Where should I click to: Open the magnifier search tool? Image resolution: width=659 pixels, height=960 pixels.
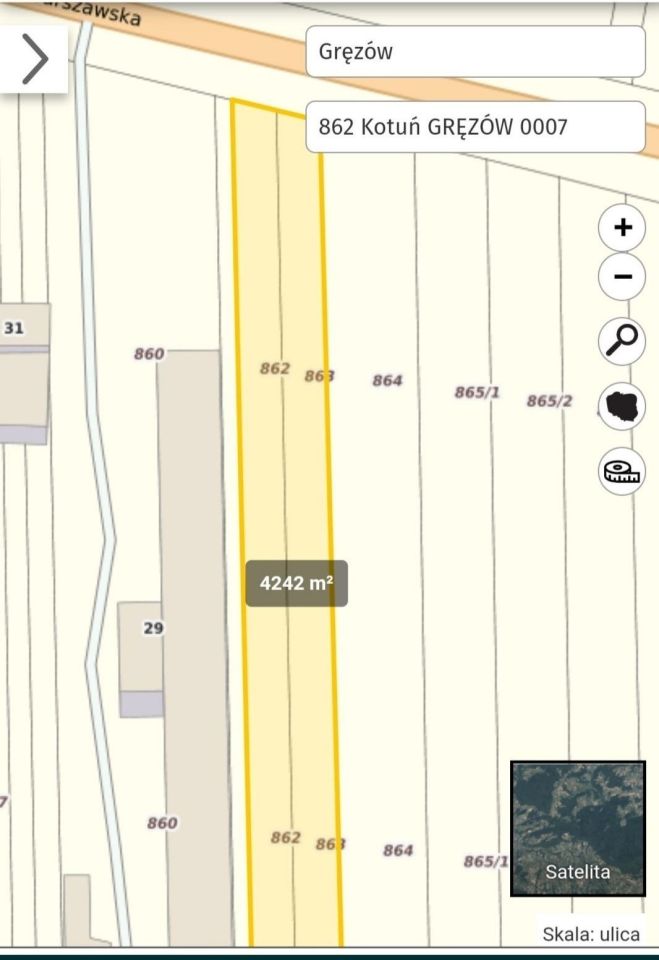point(622,341)
